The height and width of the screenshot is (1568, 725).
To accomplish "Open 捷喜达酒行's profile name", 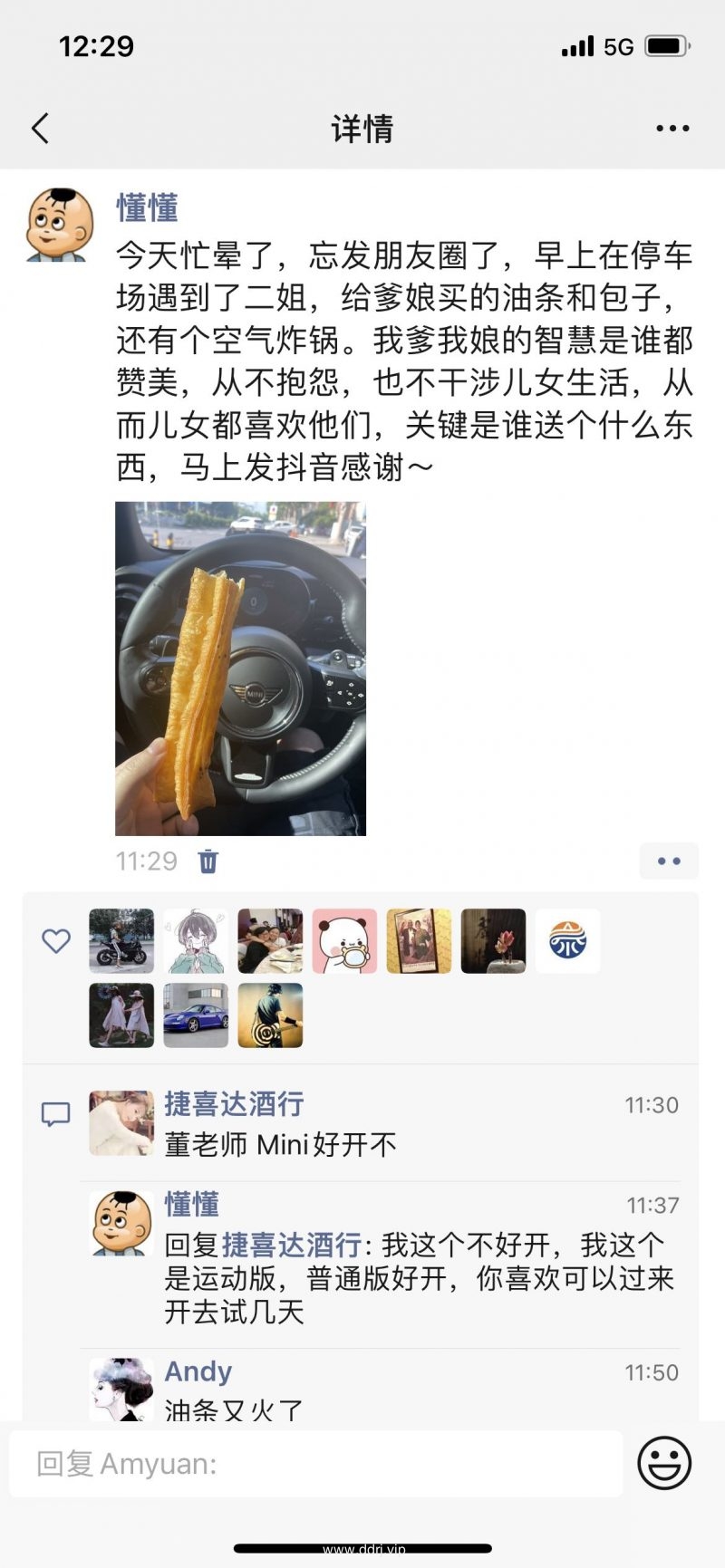I will [234, 1104].
